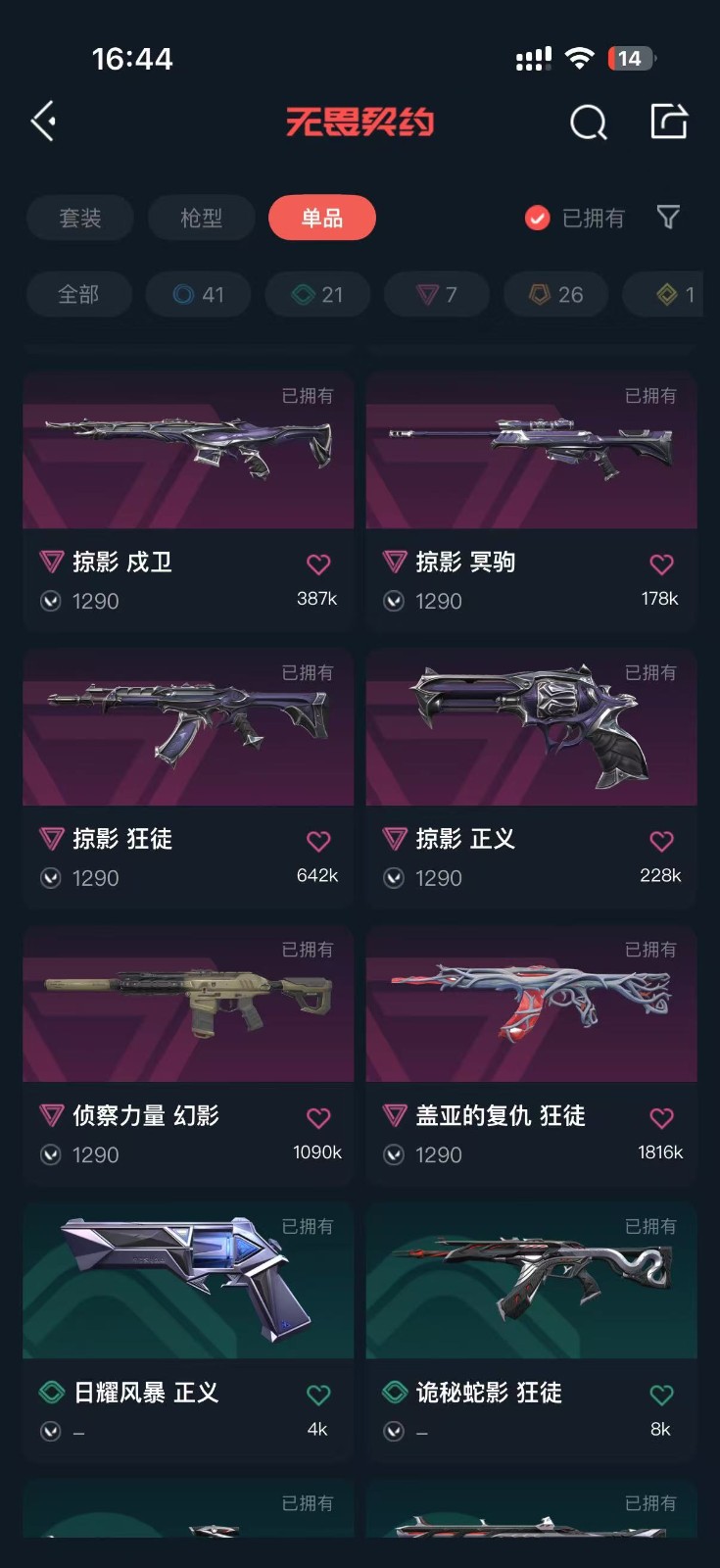Favorite the 掠影 正义 skin
Viewport: 720px width, 1568px height.
click(x=661, y=841)
